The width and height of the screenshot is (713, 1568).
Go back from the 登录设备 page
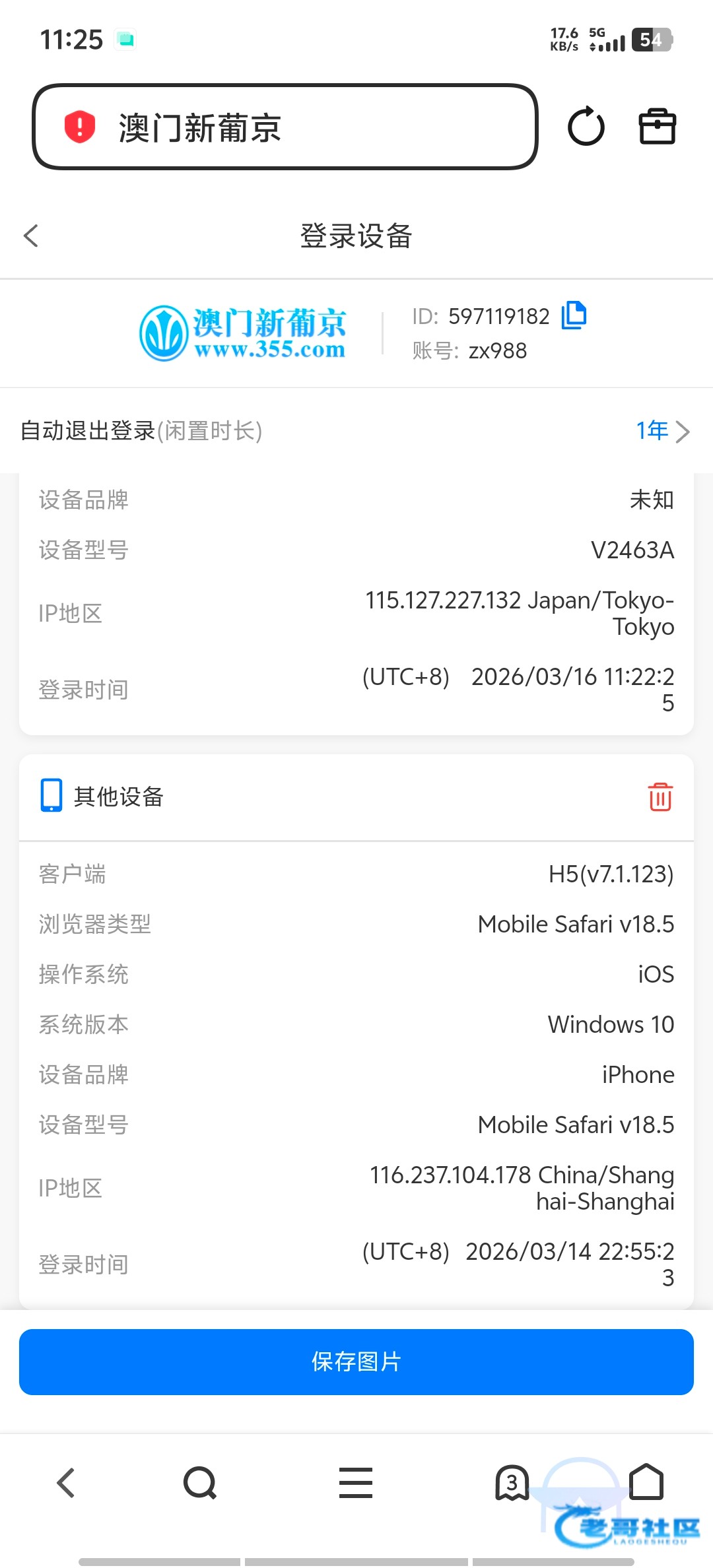[x=31, y=236]
